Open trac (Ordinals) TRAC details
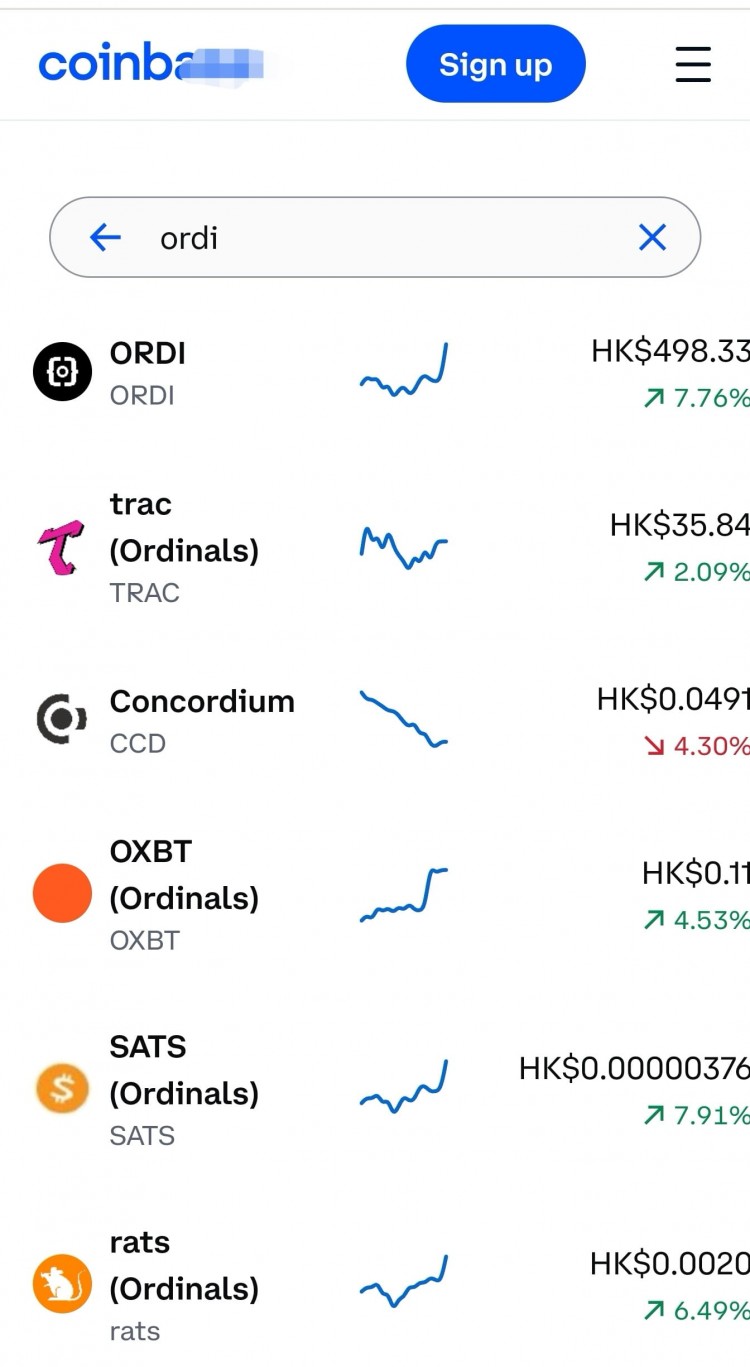This screenshot has width=750, height=1367. [375, 548]
